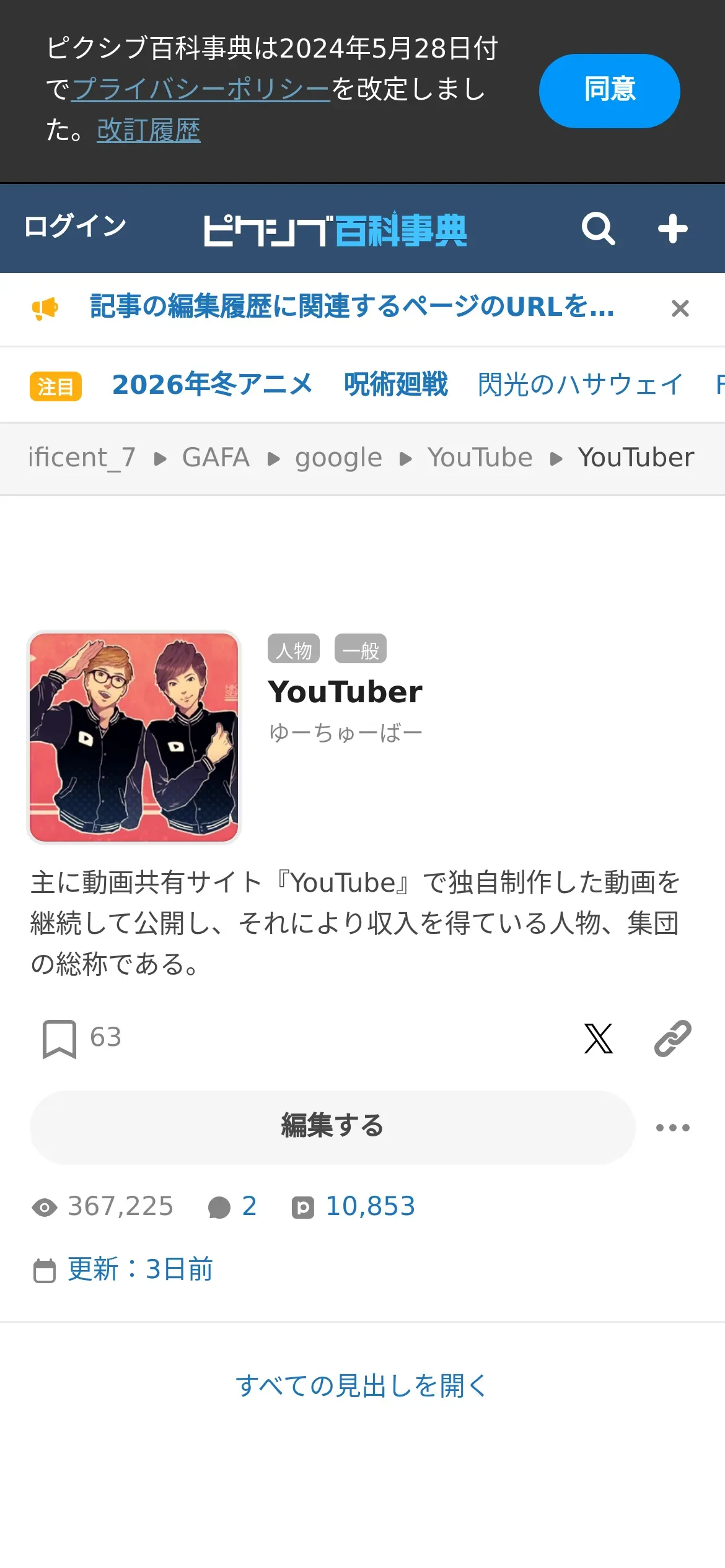Open the プライバシーポリシー link
Viewport: 725px width, 1568px height.
coord(201,89)
